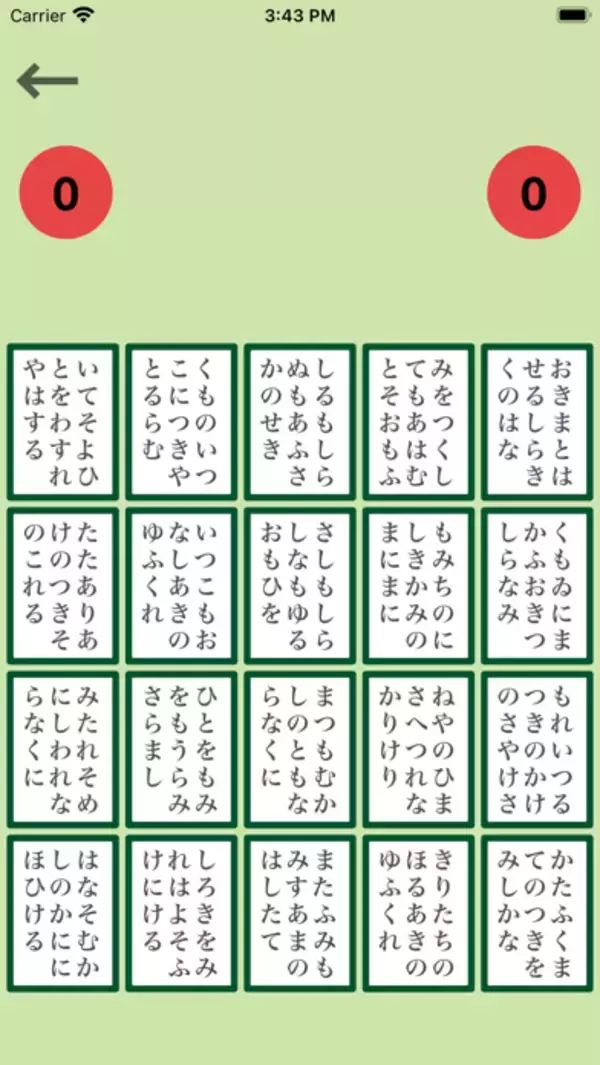
Task: Pick the card starting みたれそめ
Action: pyautogui.click(x=63, y=749)
